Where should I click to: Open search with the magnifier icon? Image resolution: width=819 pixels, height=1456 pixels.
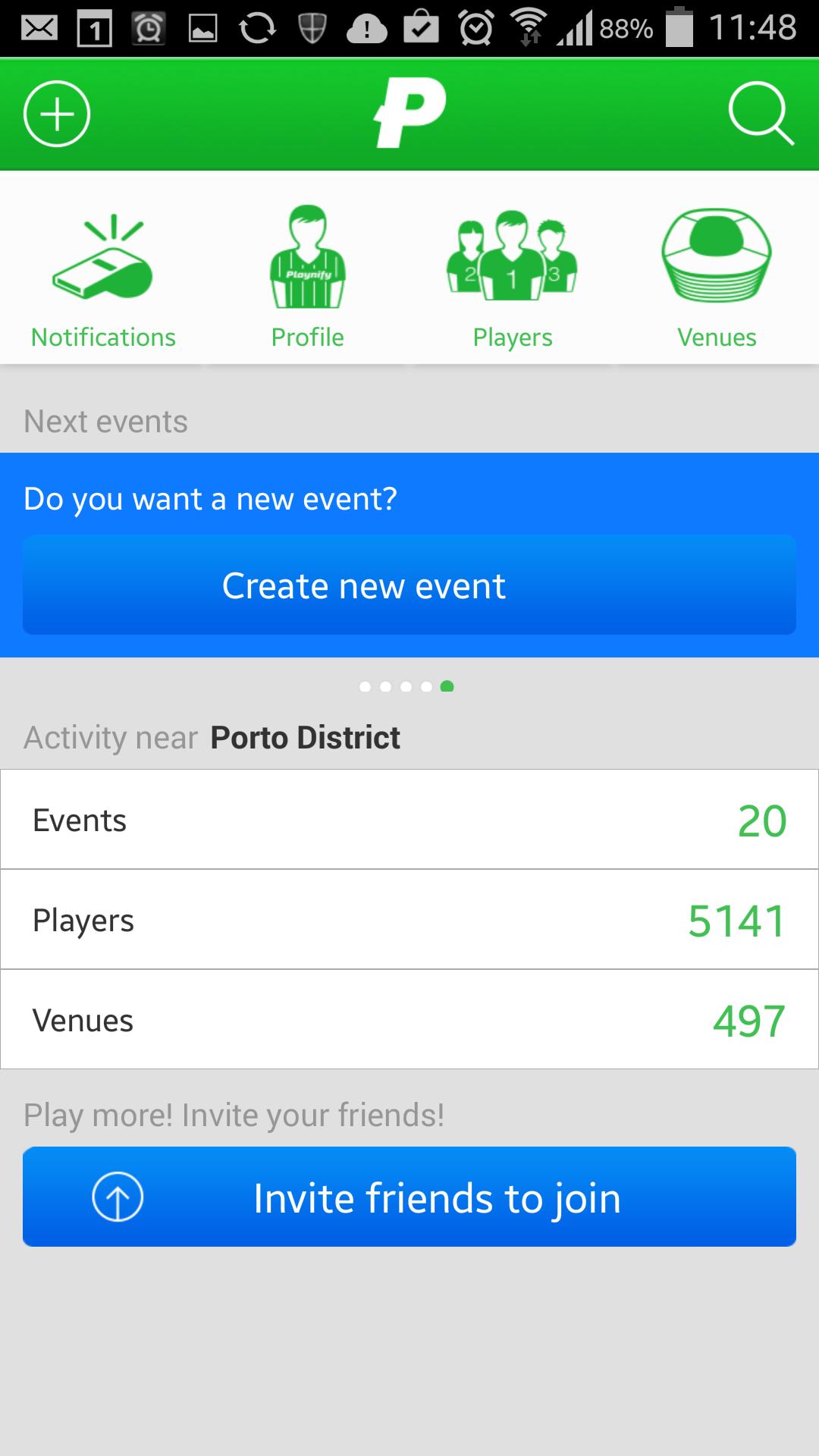pos(763,114)
